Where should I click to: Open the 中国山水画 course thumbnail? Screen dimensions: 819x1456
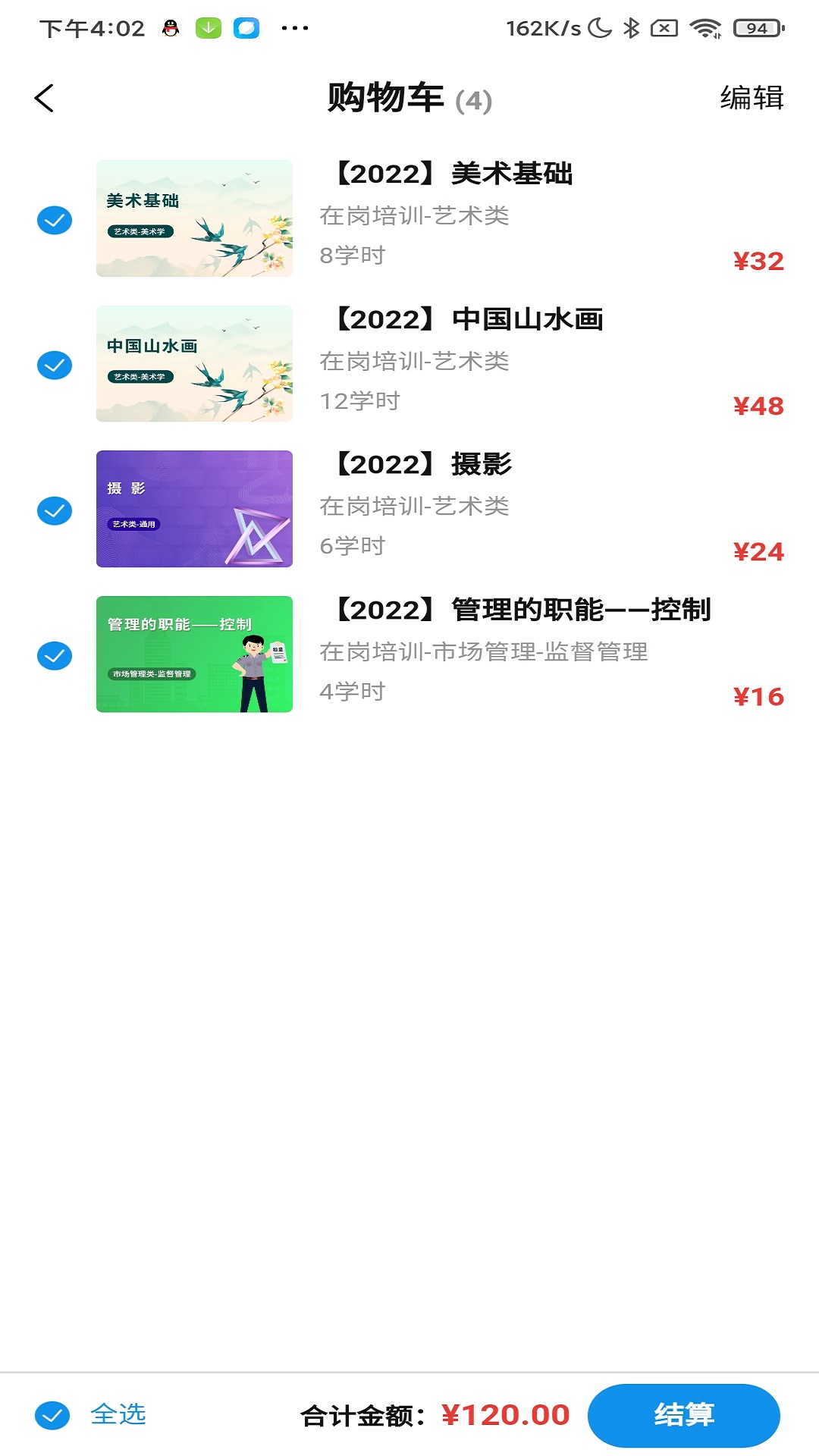[194, 364]
